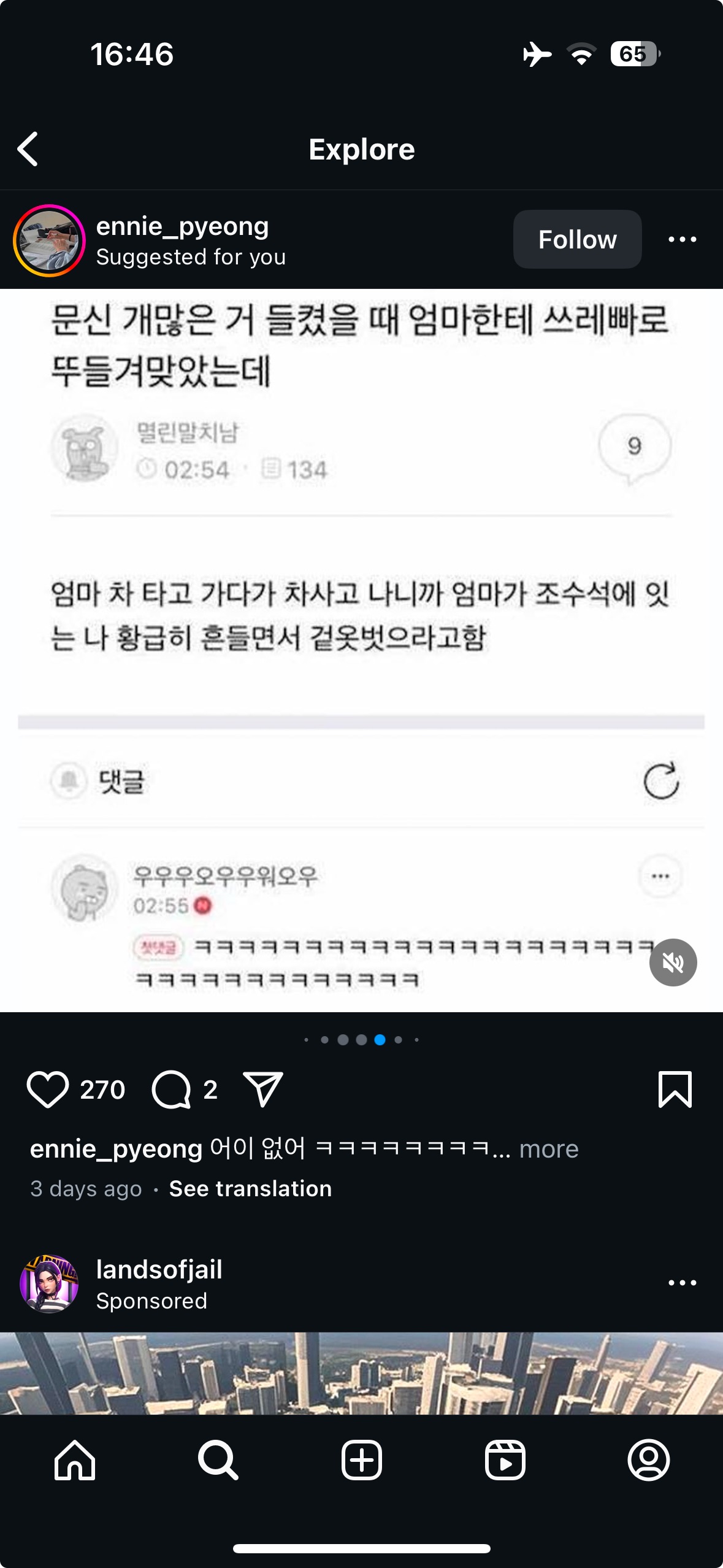Go back from the Explore screen

click(28, 149)
